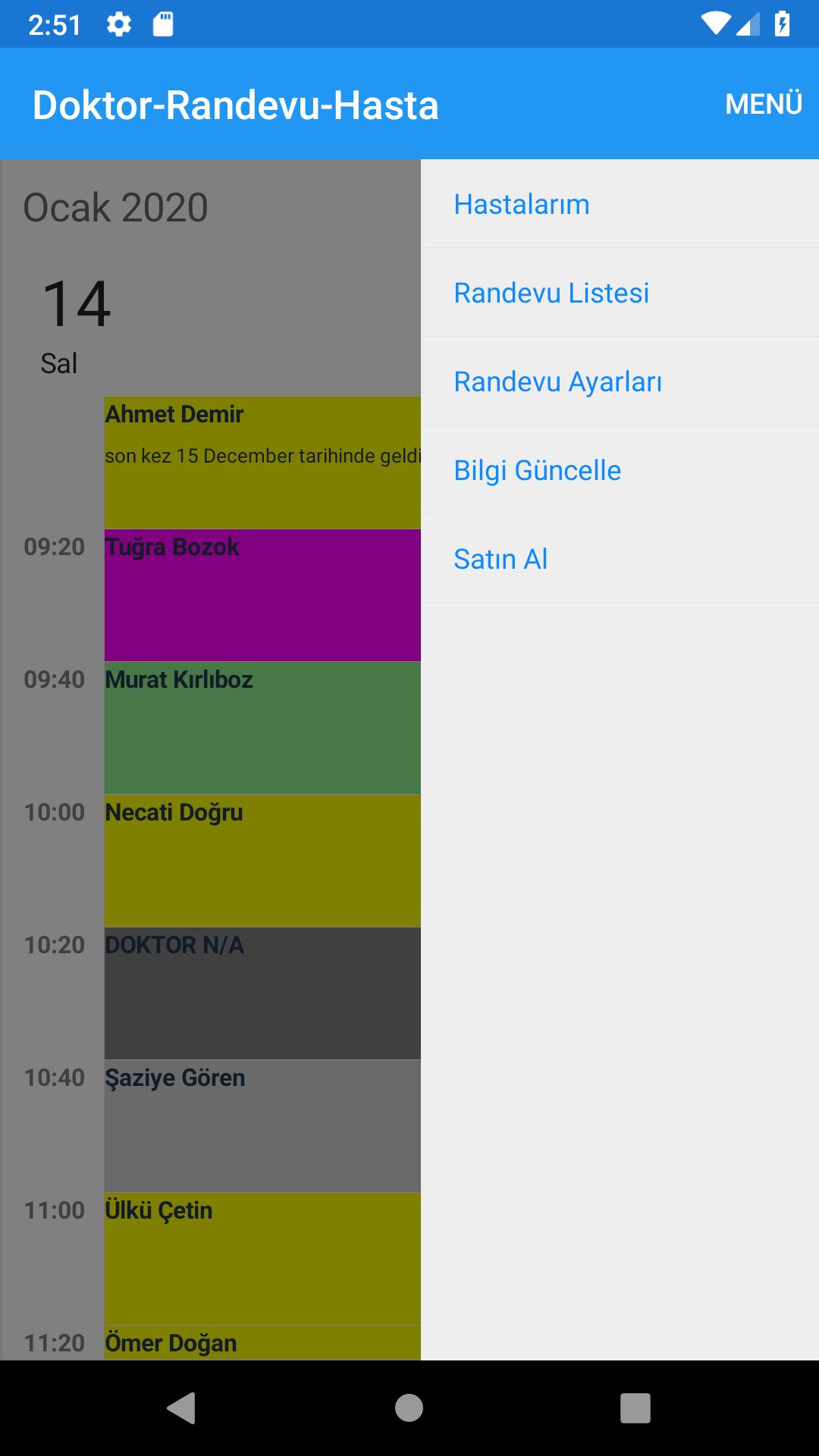Open Ahmet Demir's appointment
This screenshot has height=1456, width=819.
(262, 463)
